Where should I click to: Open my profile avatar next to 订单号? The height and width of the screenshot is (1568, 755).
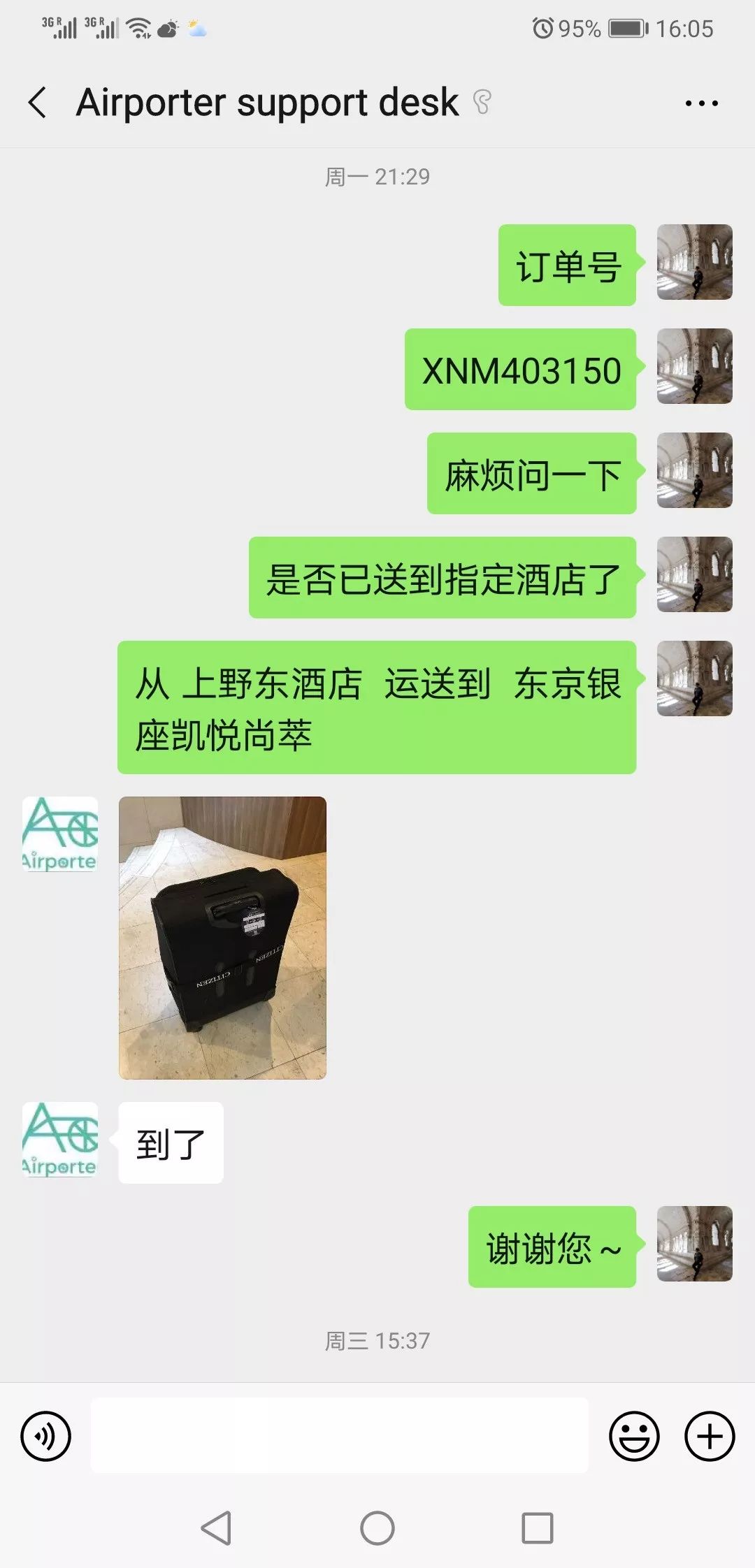[694, 262]
